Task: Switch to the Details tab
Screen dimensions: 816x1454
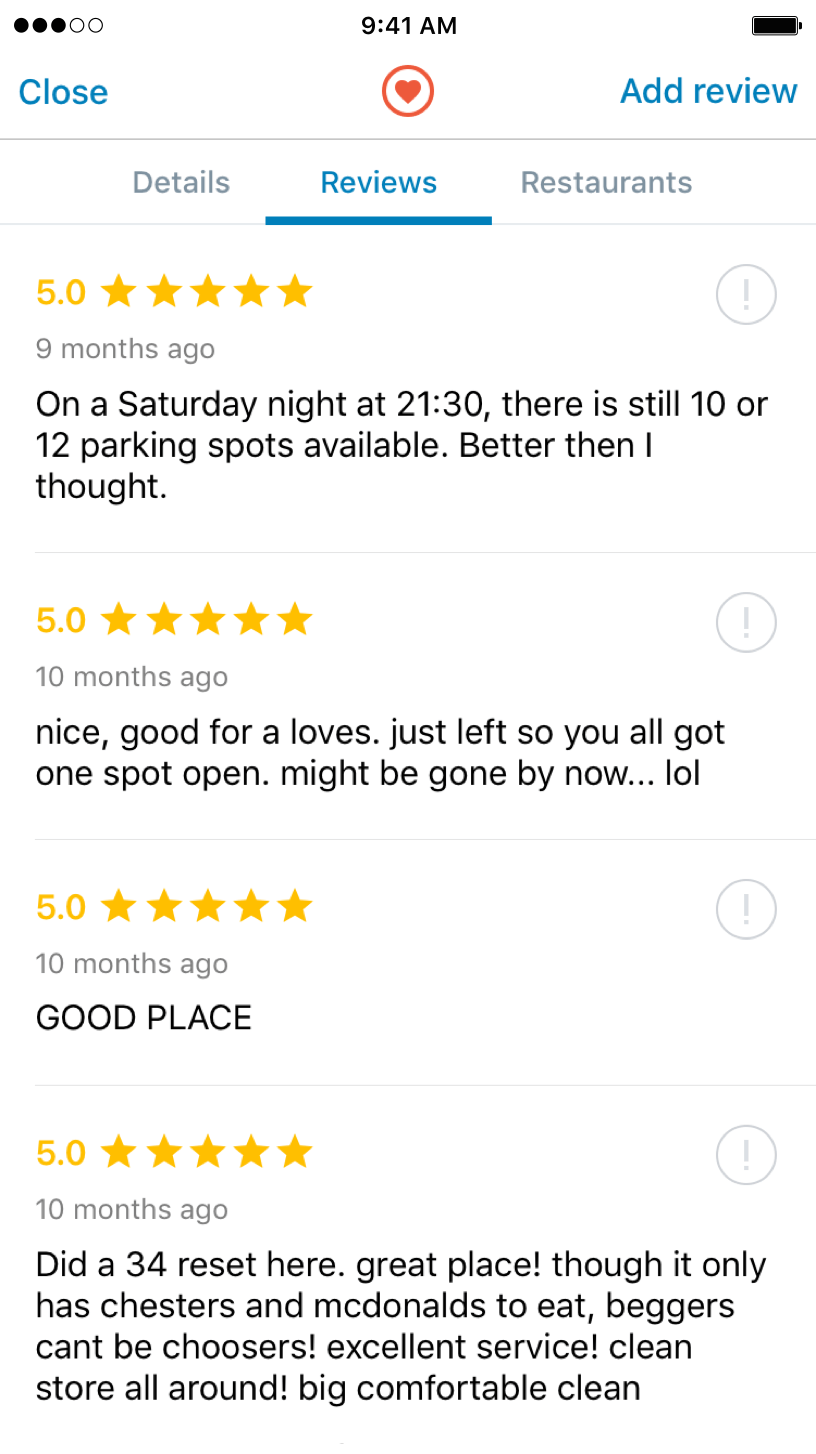Action: (x=181, y=182)
